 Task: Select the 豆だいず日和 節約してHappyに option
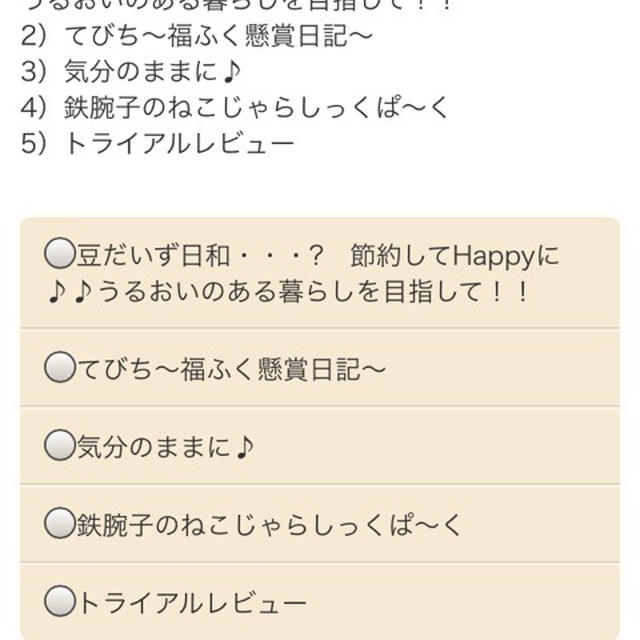(60, 255)
